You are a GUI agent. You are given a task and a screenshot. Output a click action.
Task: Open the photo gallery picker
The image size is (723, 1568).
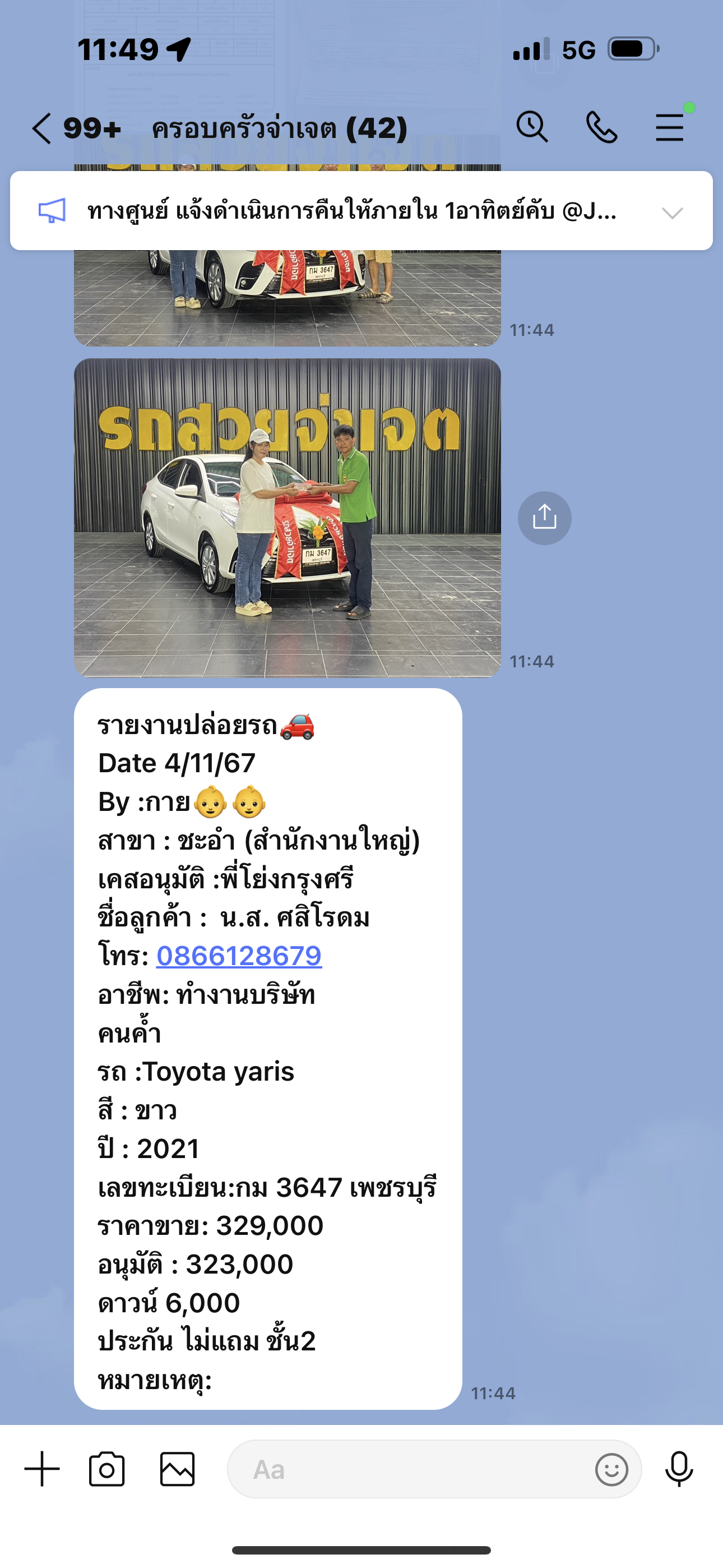coord(177,1469)
